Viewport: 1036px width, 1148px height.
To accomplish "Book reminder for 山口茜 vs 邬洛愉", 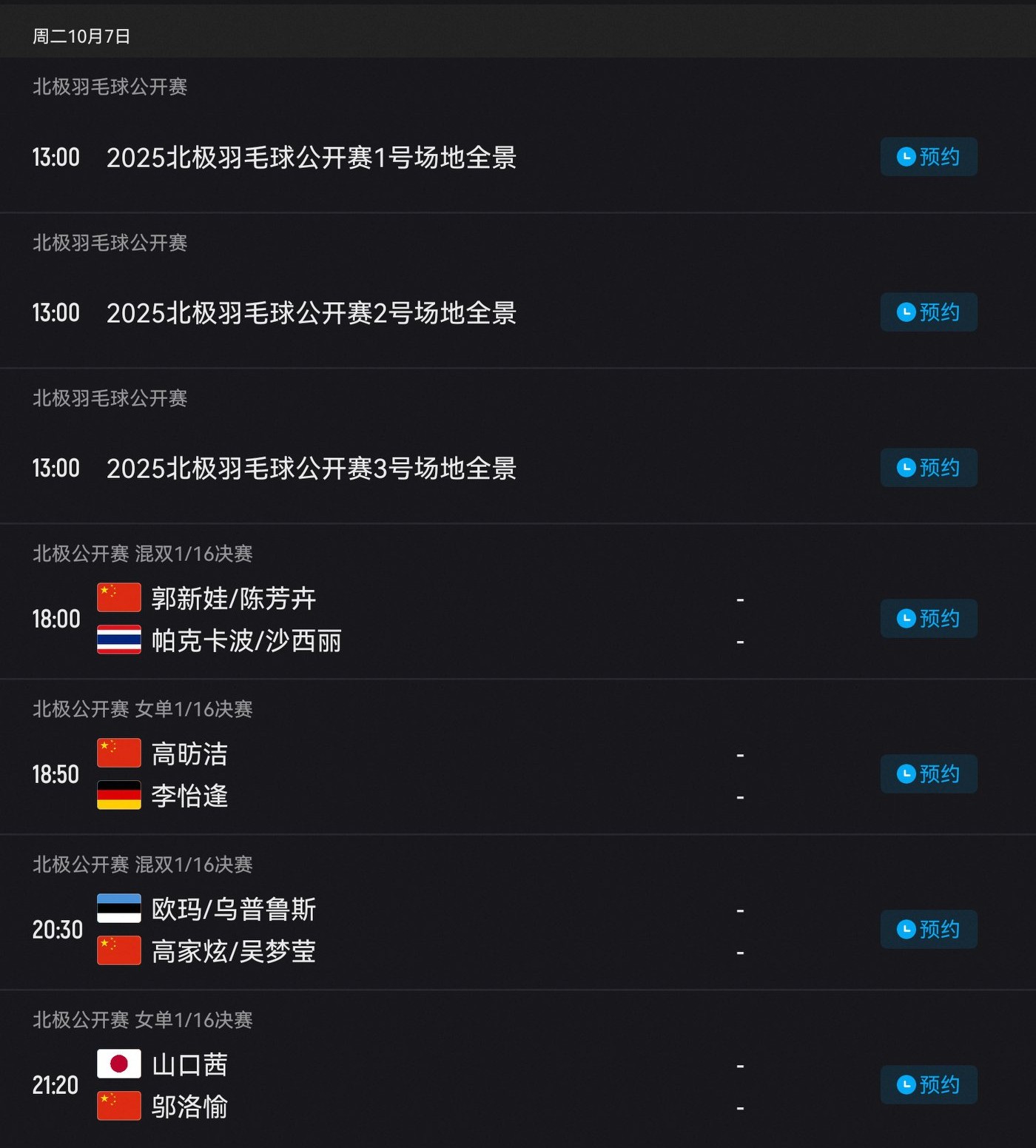I will pyautogui.click(x=928, y=1085).
